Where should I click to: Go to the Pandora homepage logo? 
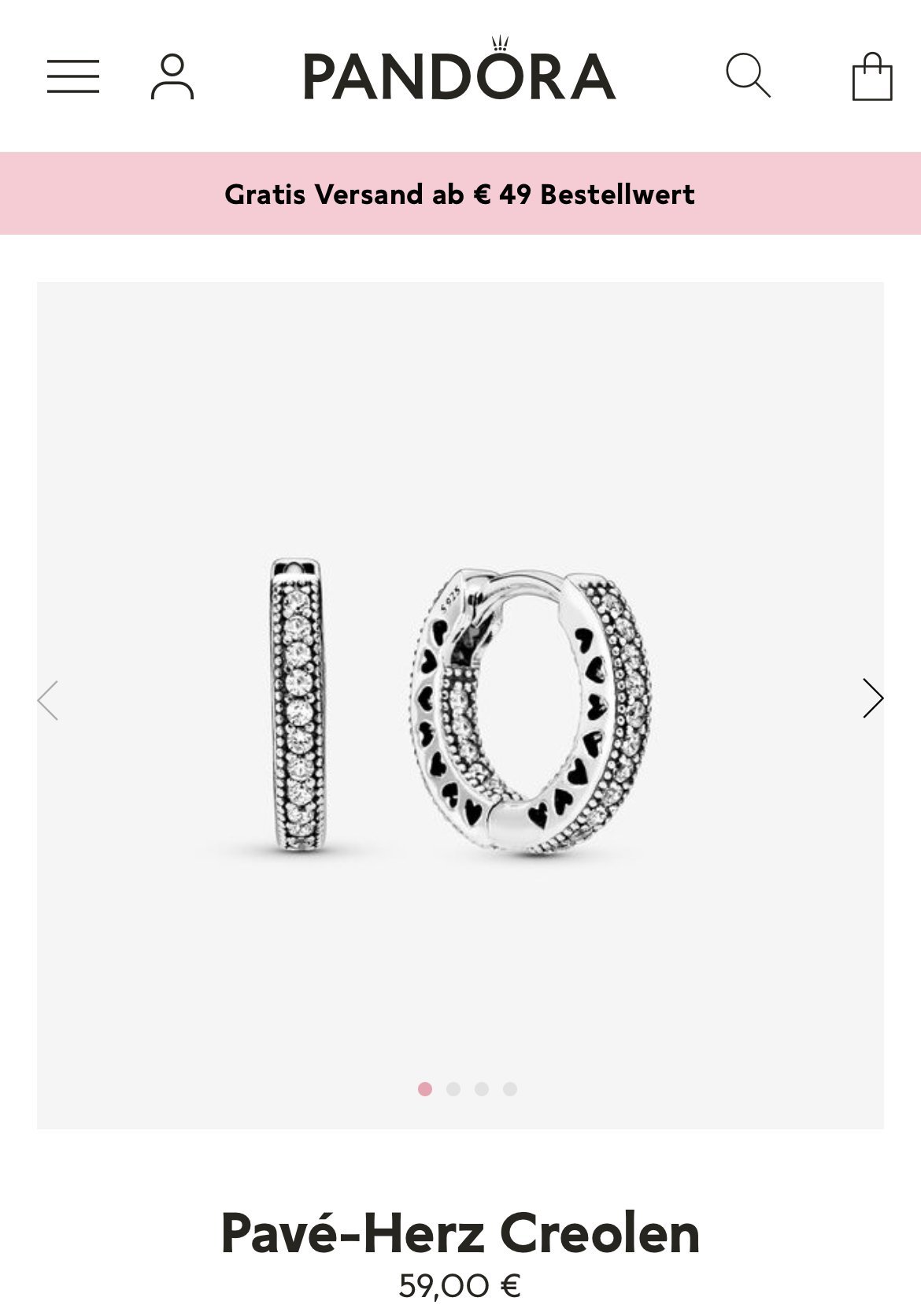460,75
